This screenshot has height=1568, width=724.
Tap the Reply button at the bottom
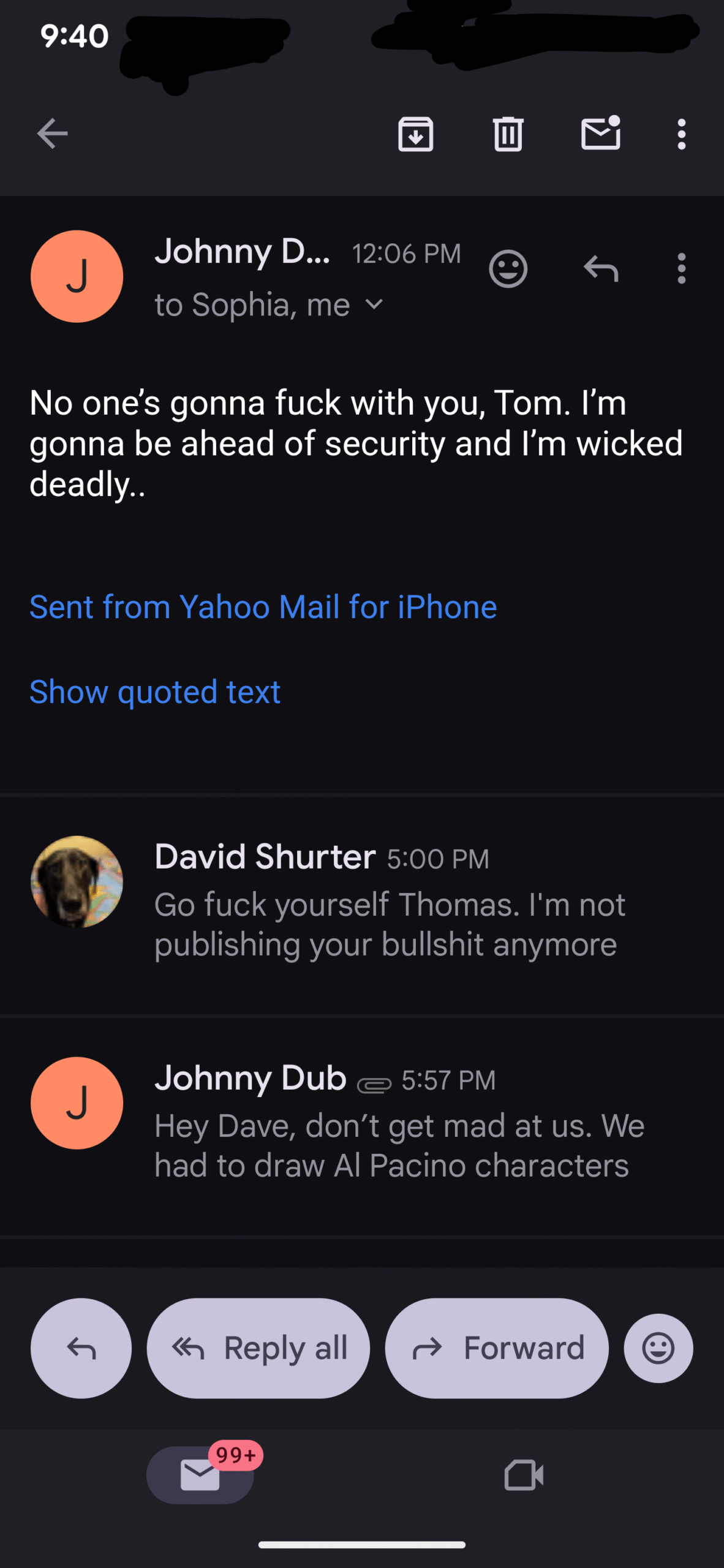point(81,1348)
